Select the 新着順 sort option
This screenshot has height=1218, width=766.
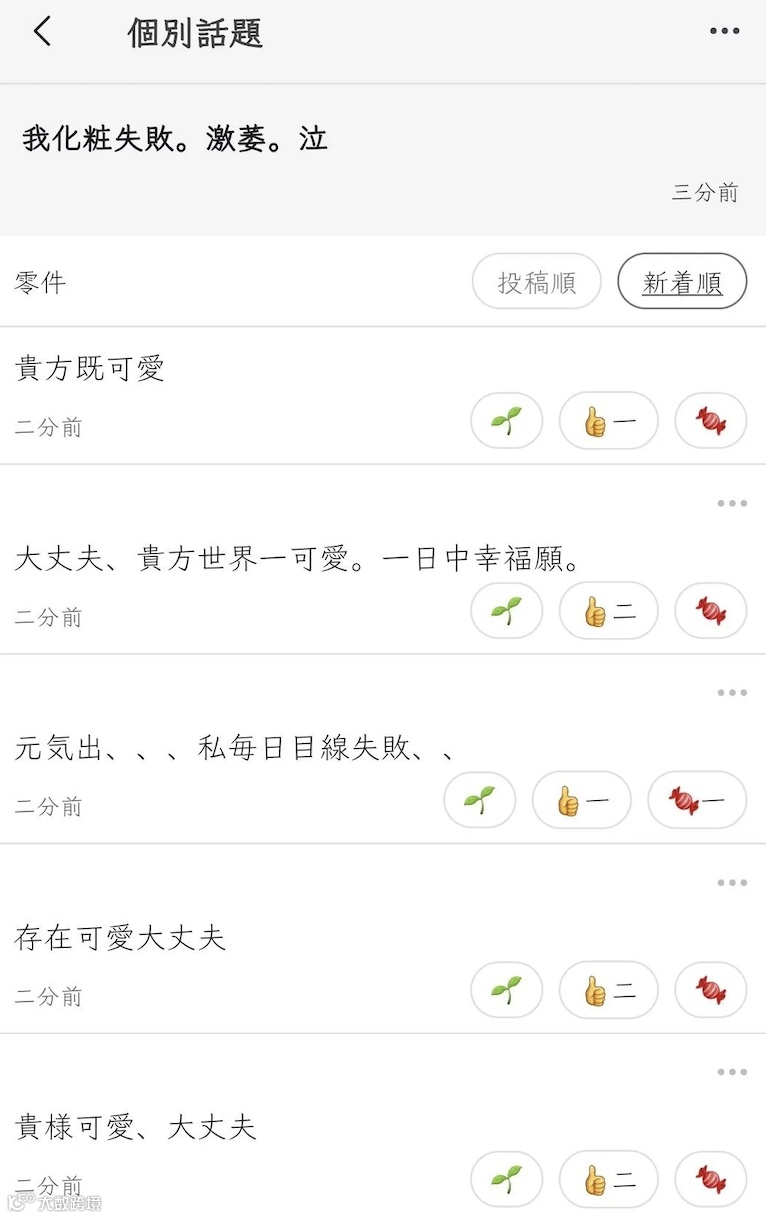click(682, 282)
